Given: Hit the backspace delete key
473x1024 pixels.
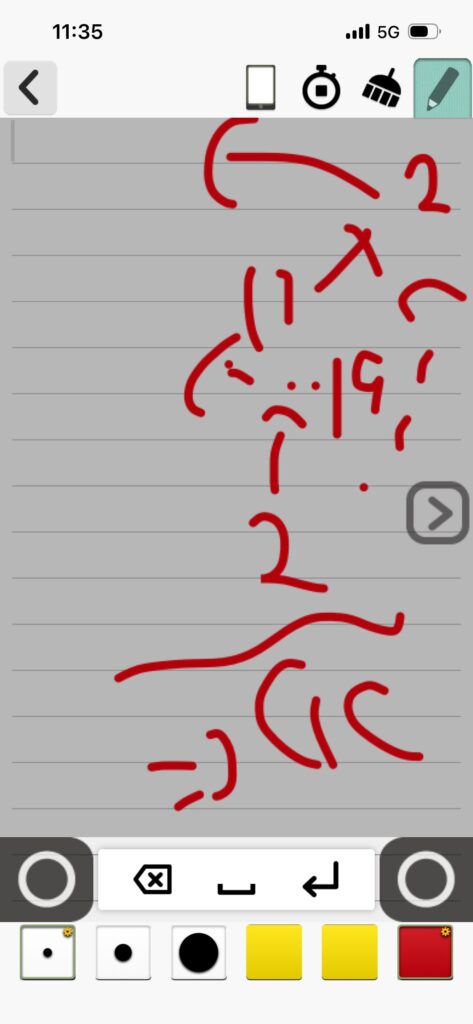Looking at the screenshot, I should [x=153, y=880].
